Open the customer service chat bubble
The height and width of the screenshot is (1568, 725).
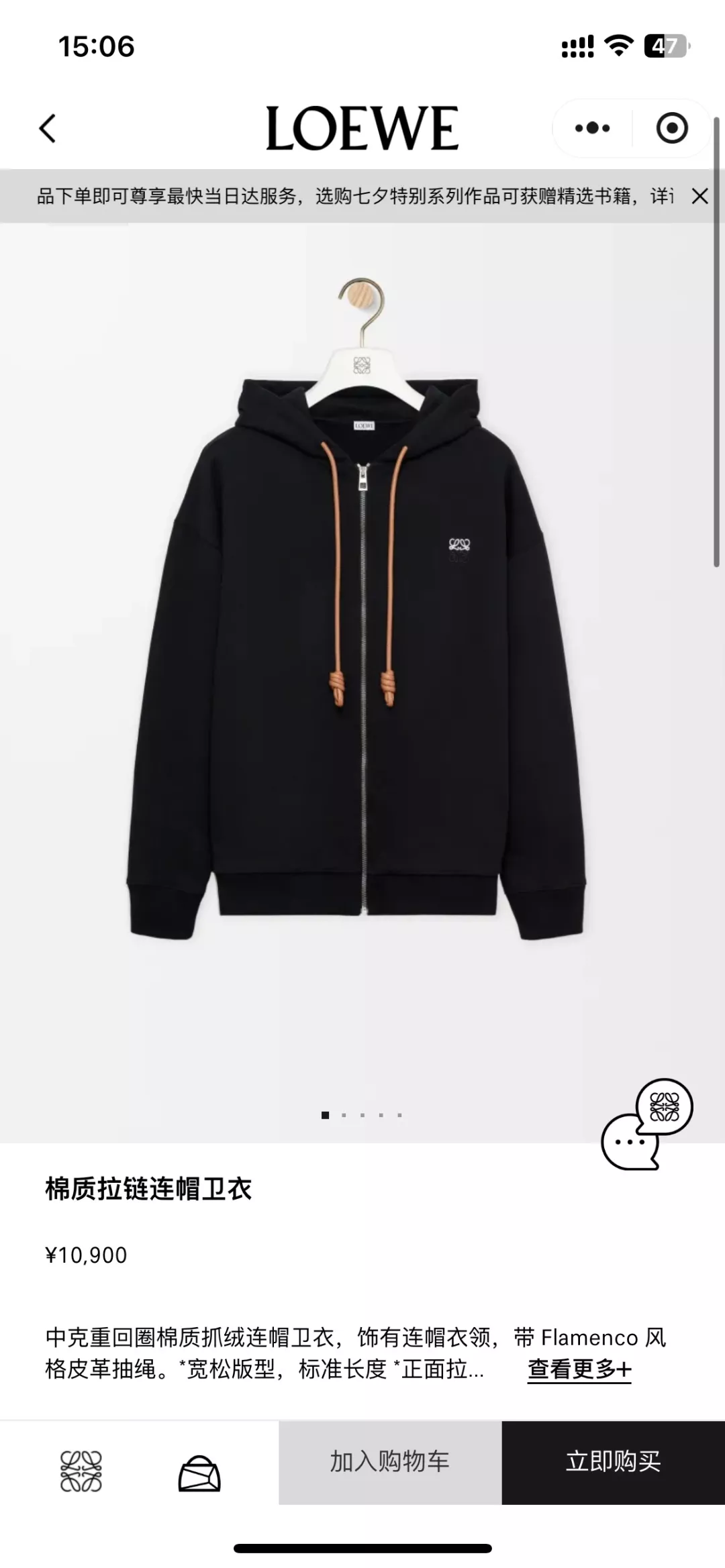click(x=646, y=1125)
